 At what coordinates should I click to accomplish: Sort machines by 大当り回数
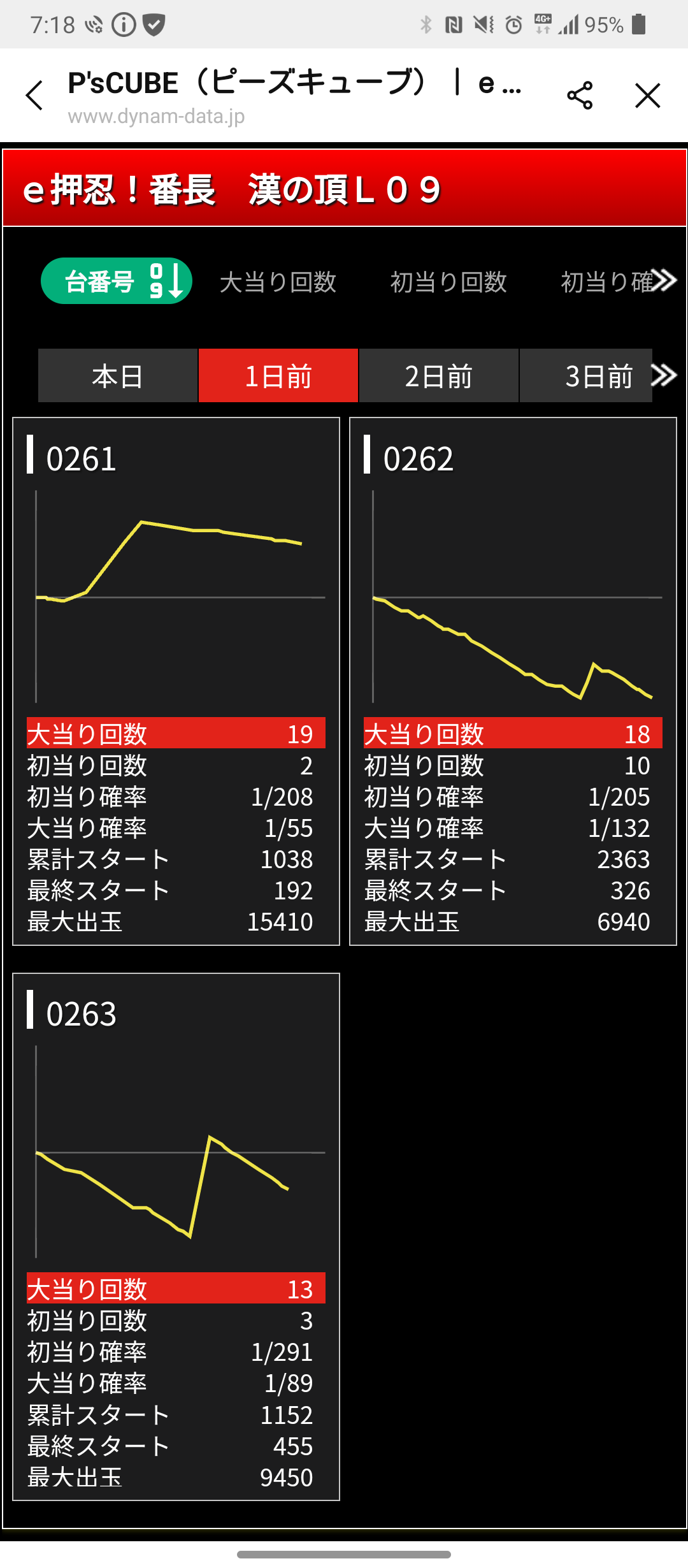[278, 282]
